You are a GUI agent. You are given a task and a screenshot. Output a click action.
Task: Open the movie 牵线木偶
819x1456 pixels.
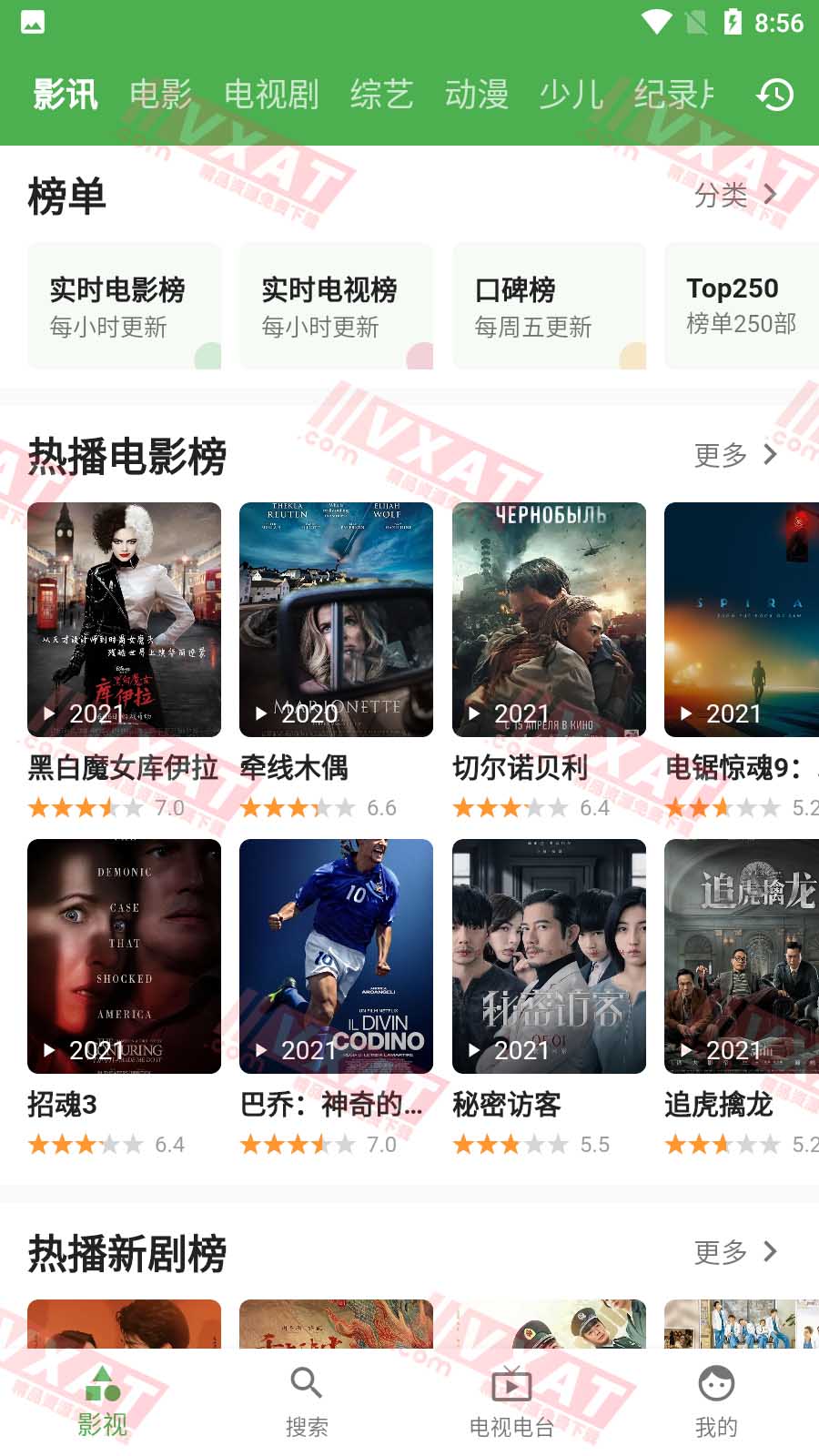click(x=336, y=620)
